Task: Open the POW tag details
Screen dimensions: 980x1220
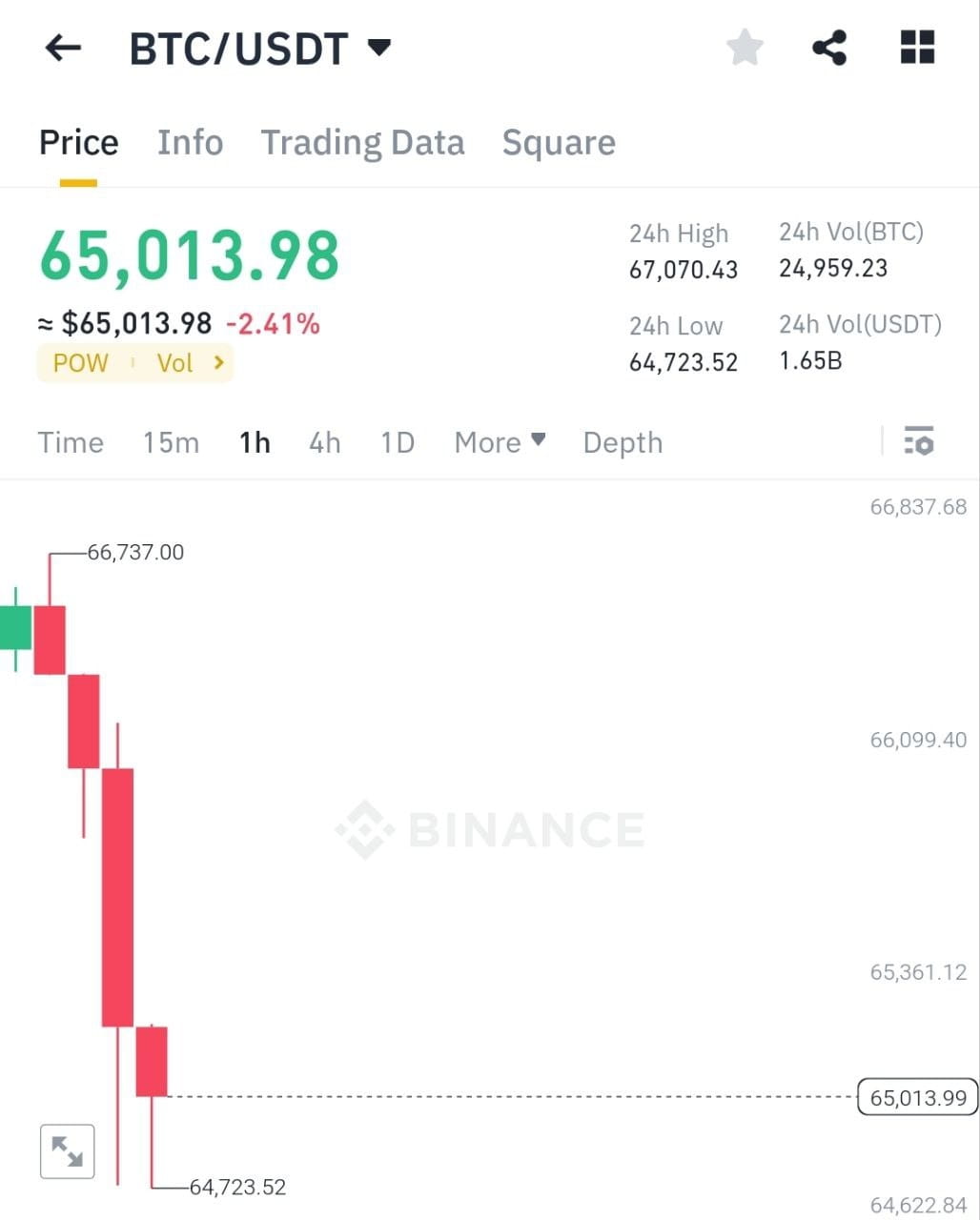Action: pos(80,362)
